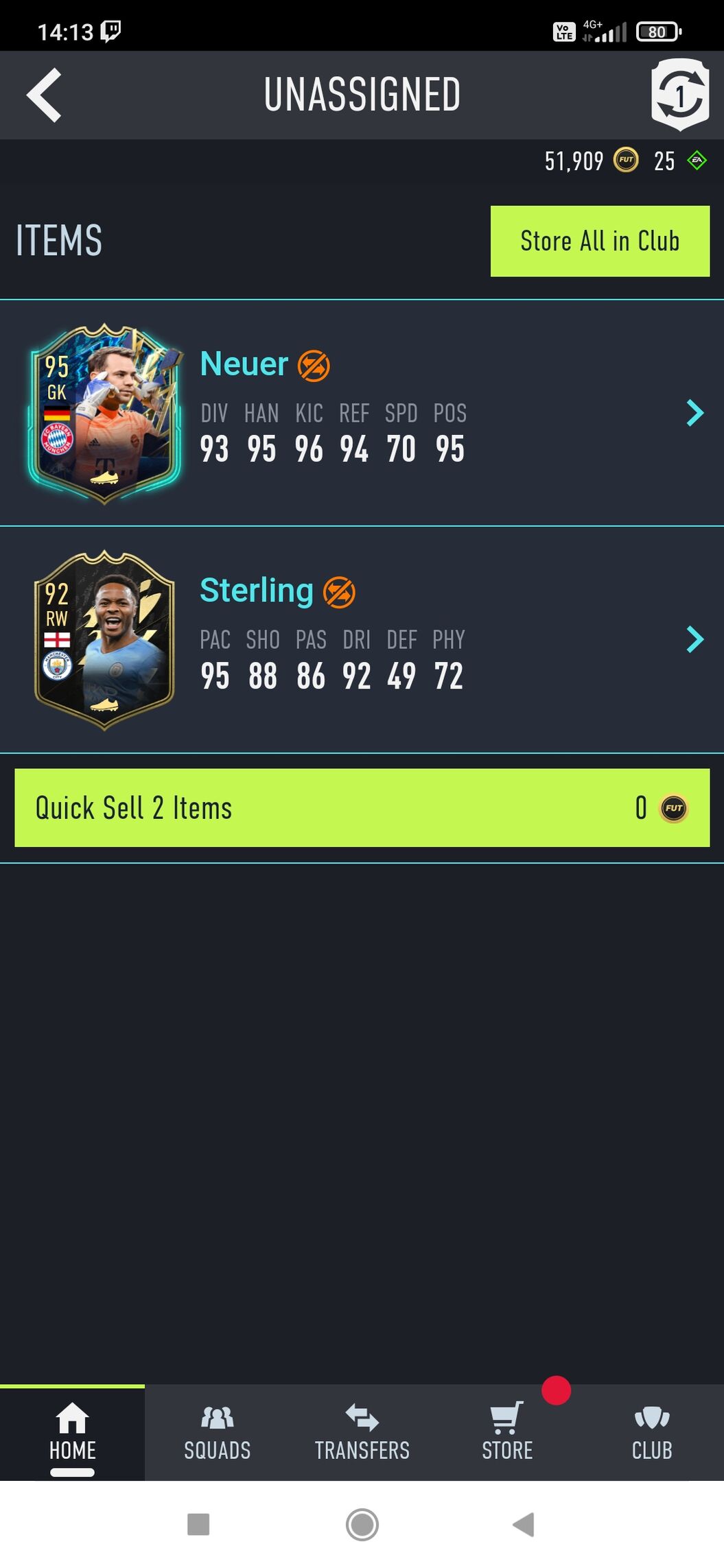
Task: Open the Store tab
Action: 507,1432
